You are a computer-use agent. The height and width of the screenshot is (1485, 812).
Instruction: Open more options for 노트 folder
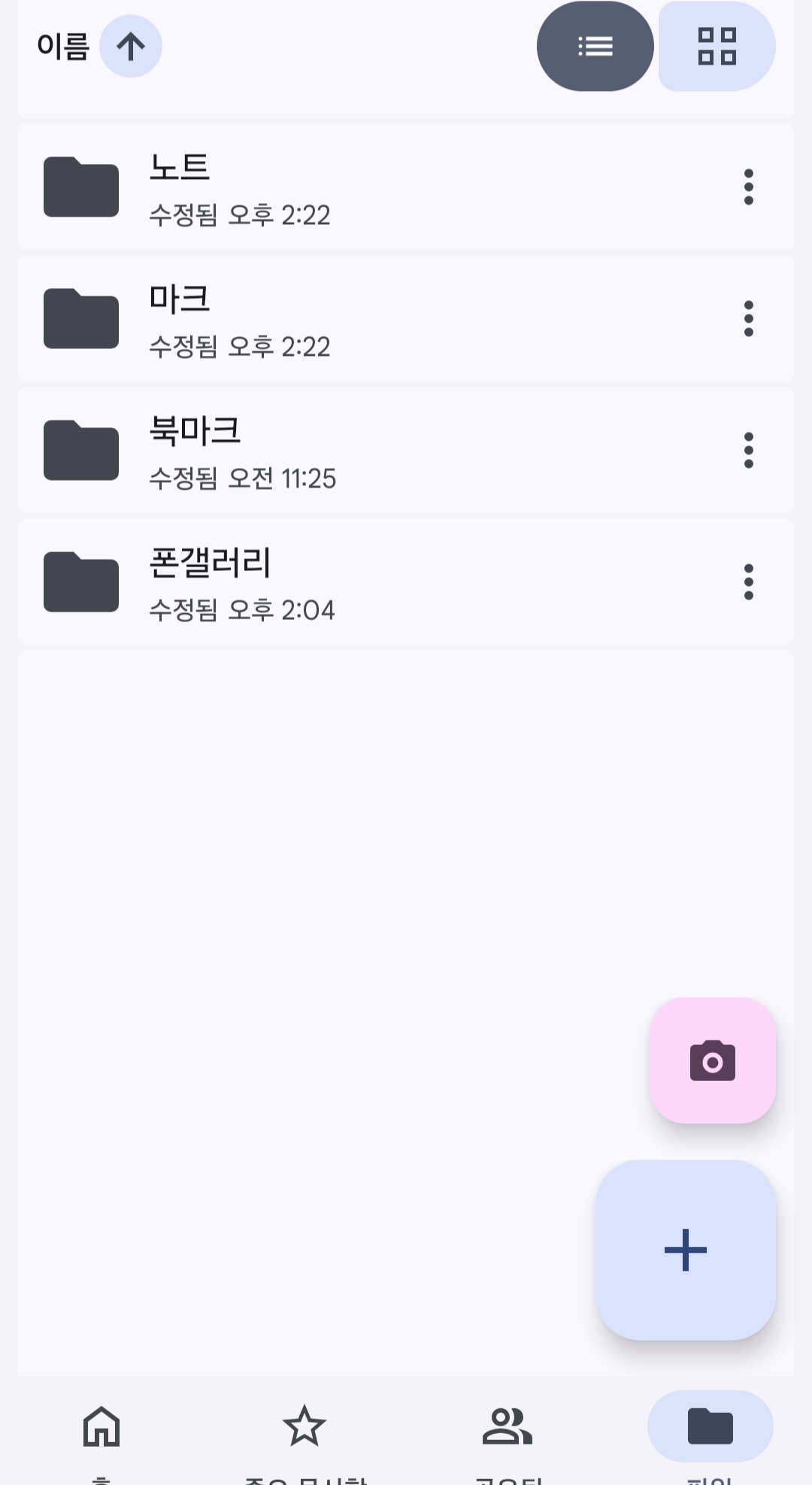[x=748, y=187]
